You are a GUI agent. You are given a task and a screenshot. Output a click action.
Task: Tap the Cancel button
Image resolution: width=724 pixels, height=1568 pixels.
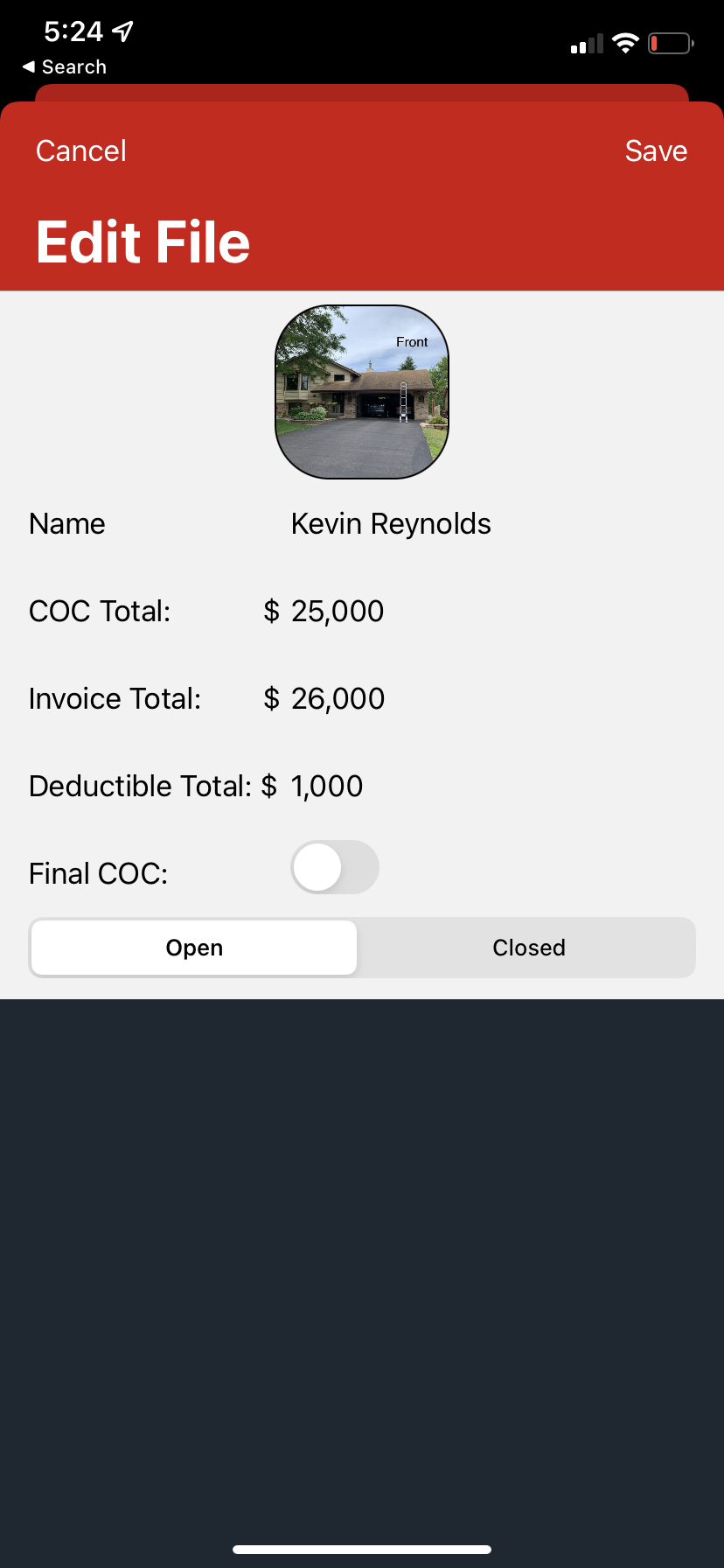click(x=80, y=150)
